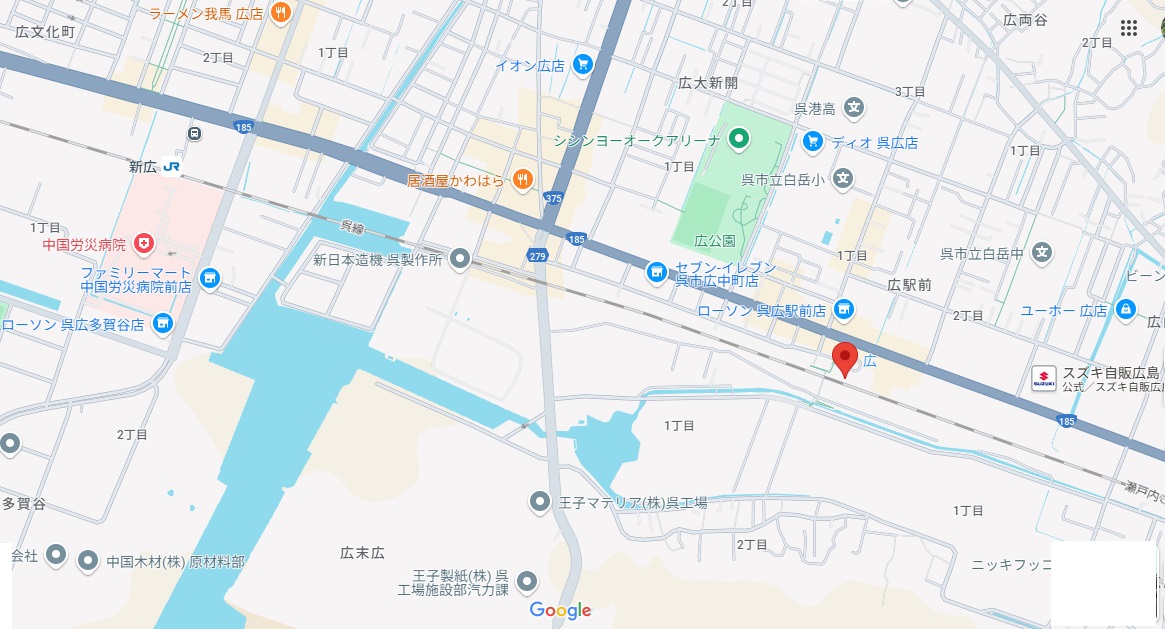Open the イオン広店 shopping marker
The image size is (1165, 629).
coord(583,66)
